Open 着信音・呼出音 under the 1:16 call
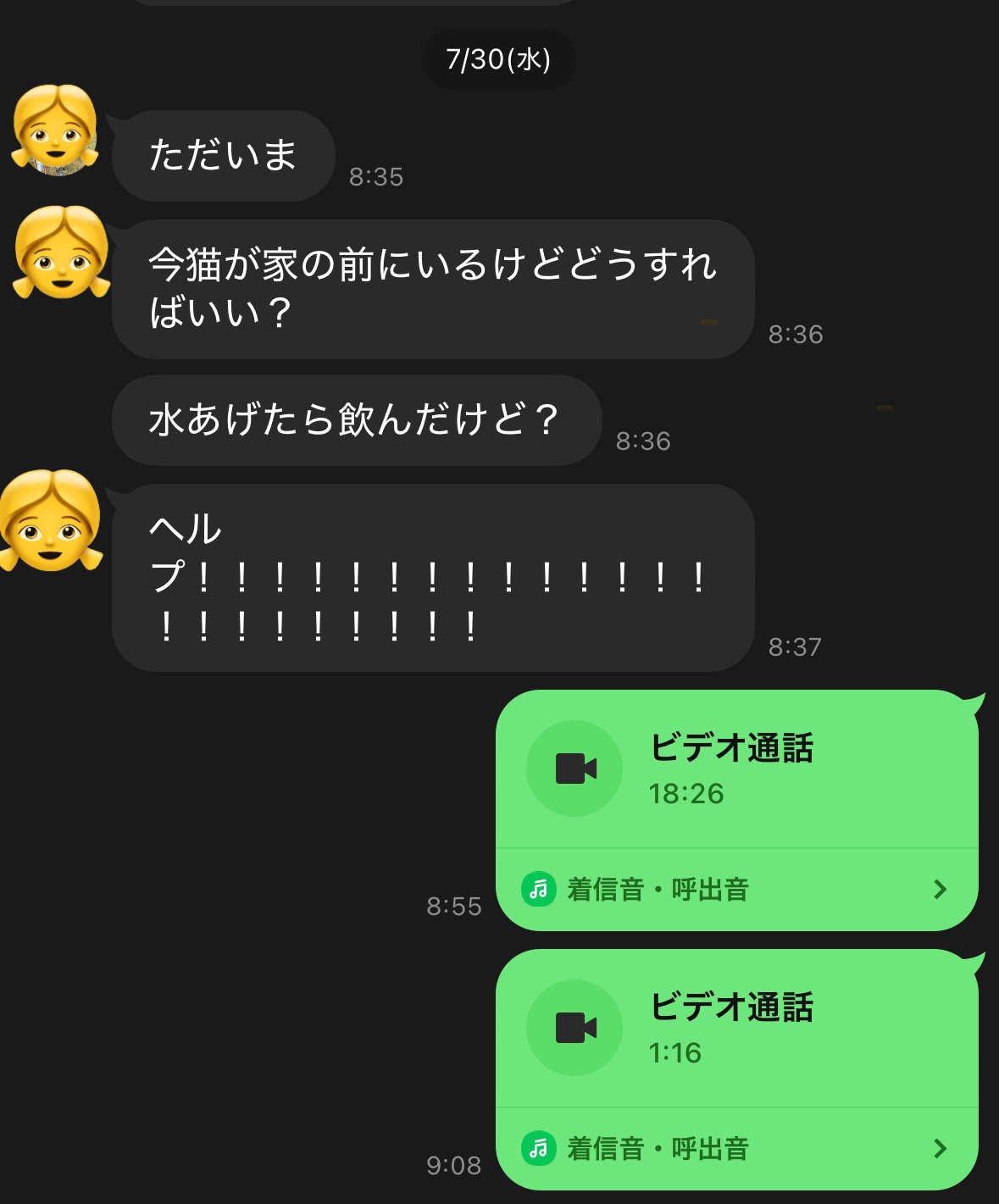This screenshot has height=1204, width=999. (735, 1149)
